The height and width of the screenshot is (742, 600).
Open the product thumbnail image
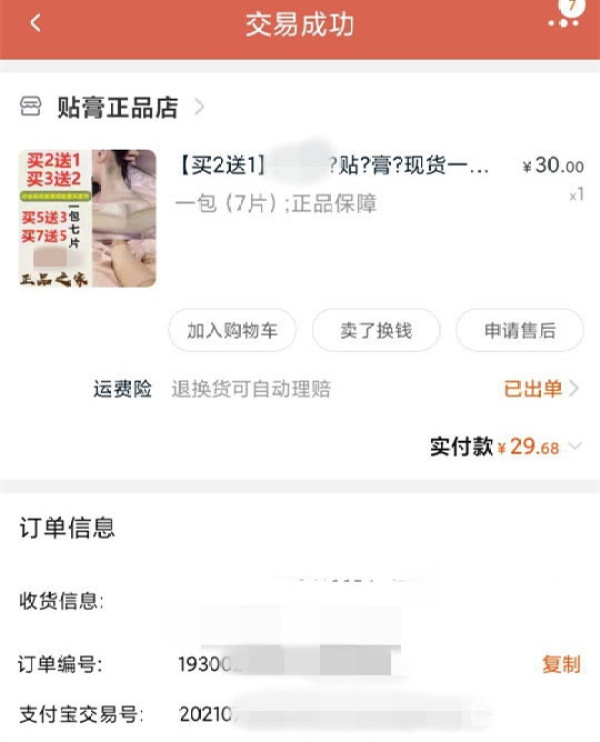pyautogui.click(x=87, y=218)
